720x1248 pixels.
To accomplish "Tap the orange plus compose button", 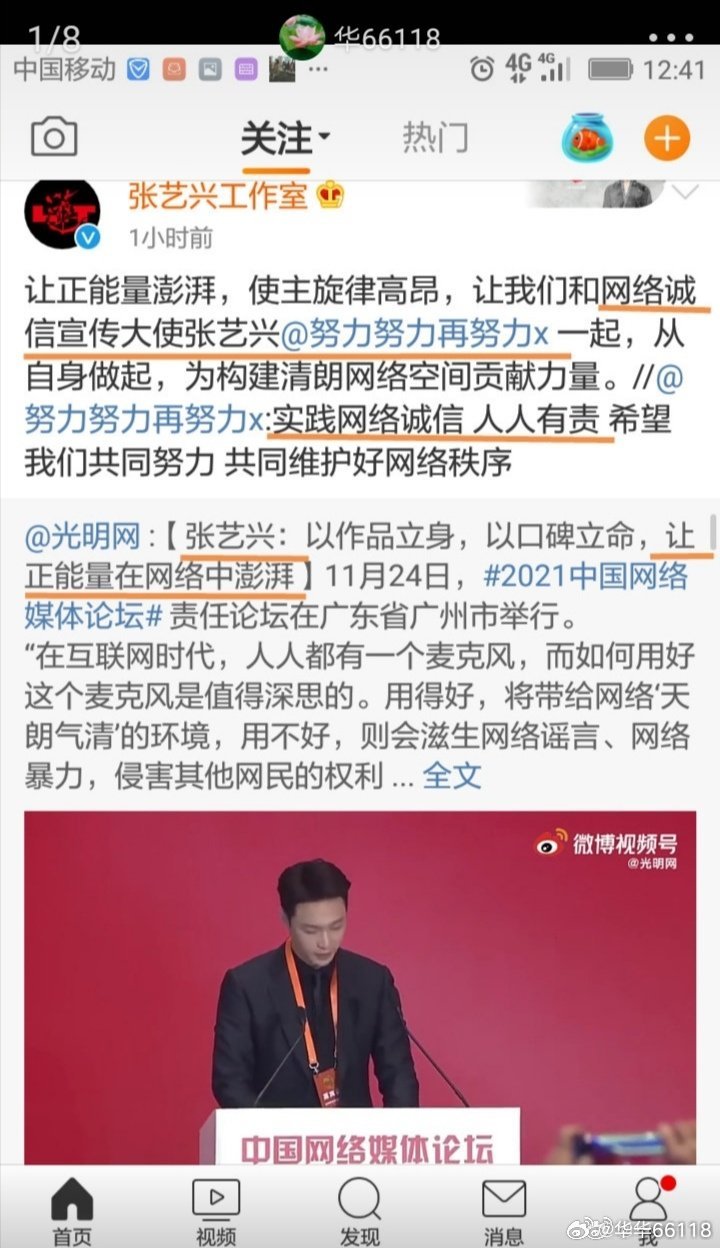I will tap(667, 137).
